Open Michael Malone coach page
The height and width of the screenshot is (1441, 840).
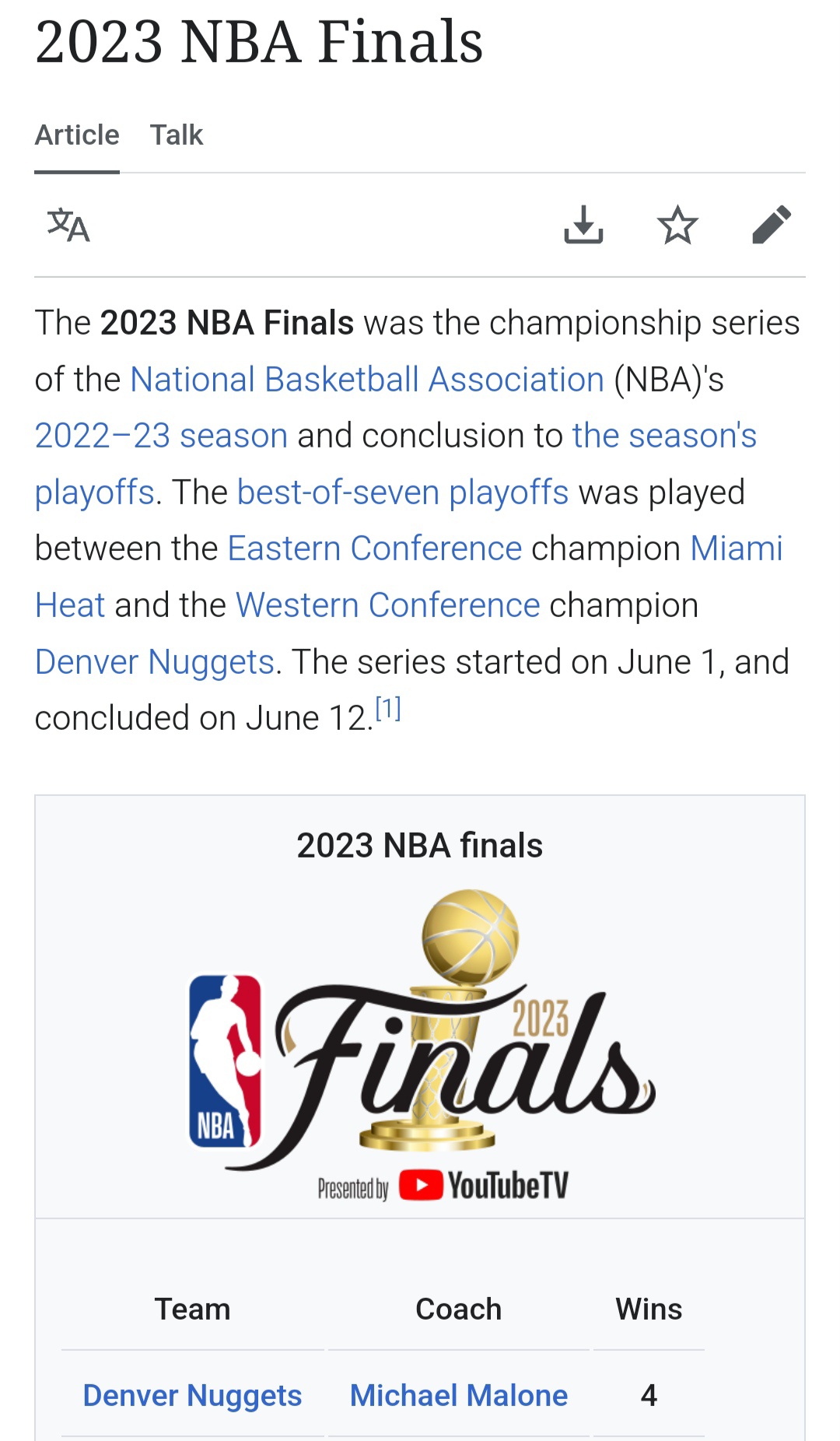pyautogui.click(x=459, y=1395)
